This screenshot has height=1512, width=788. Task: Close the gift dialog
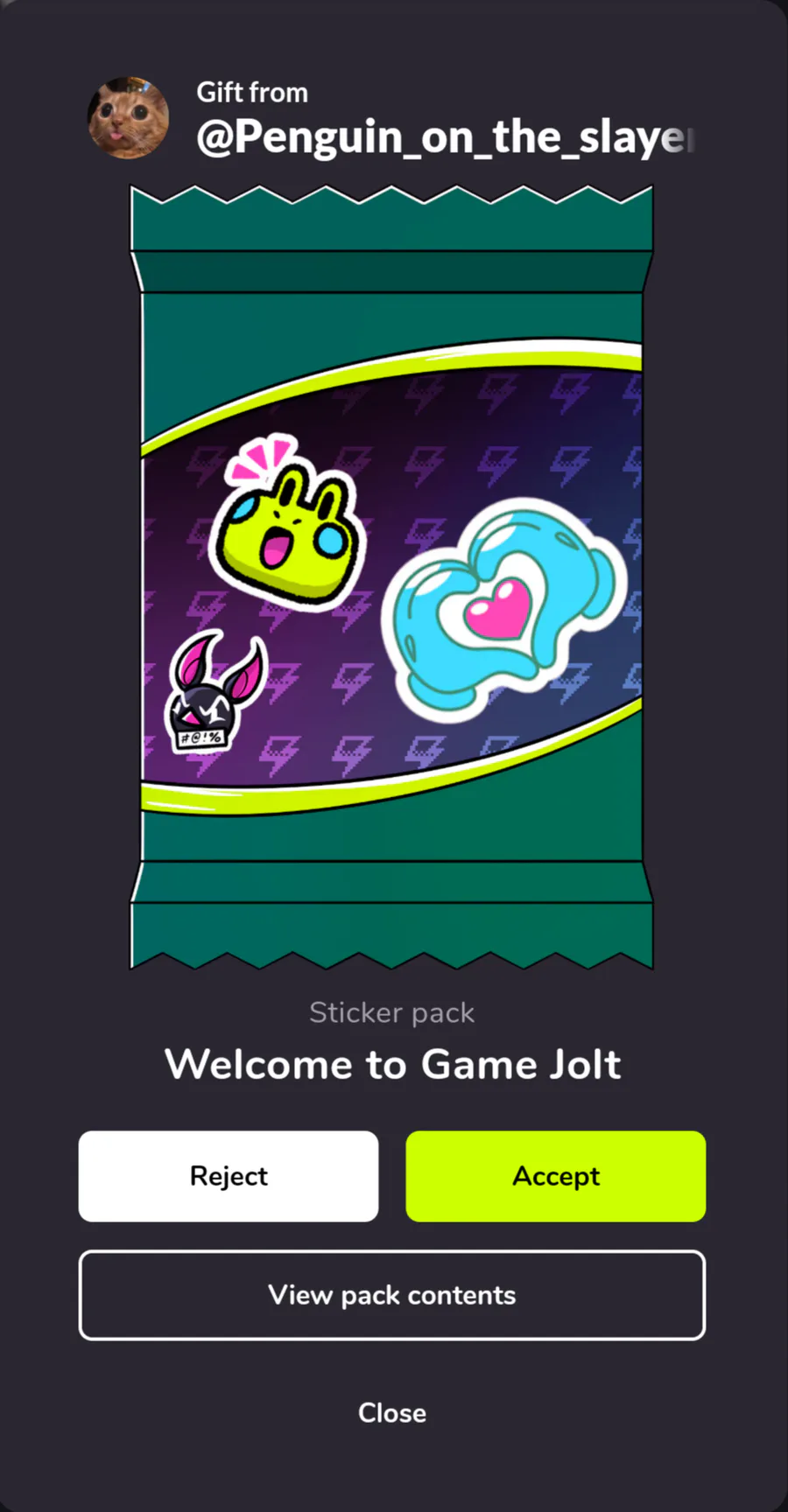(x=391, y=1412)
